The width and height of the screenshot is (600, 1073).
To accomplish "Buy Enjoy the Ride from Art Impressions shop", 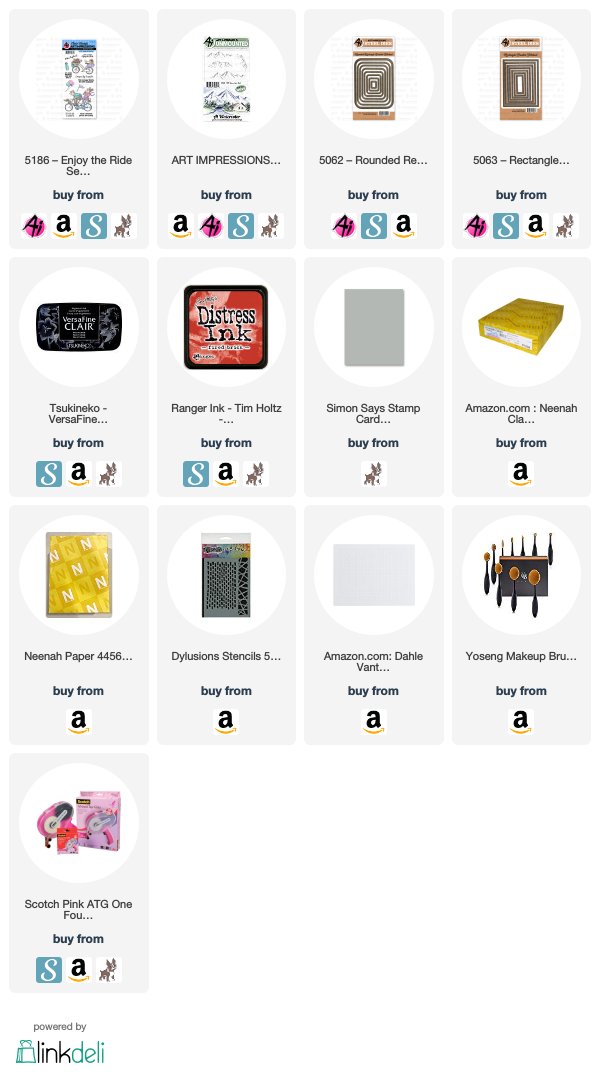I will (x=34, y=226).
